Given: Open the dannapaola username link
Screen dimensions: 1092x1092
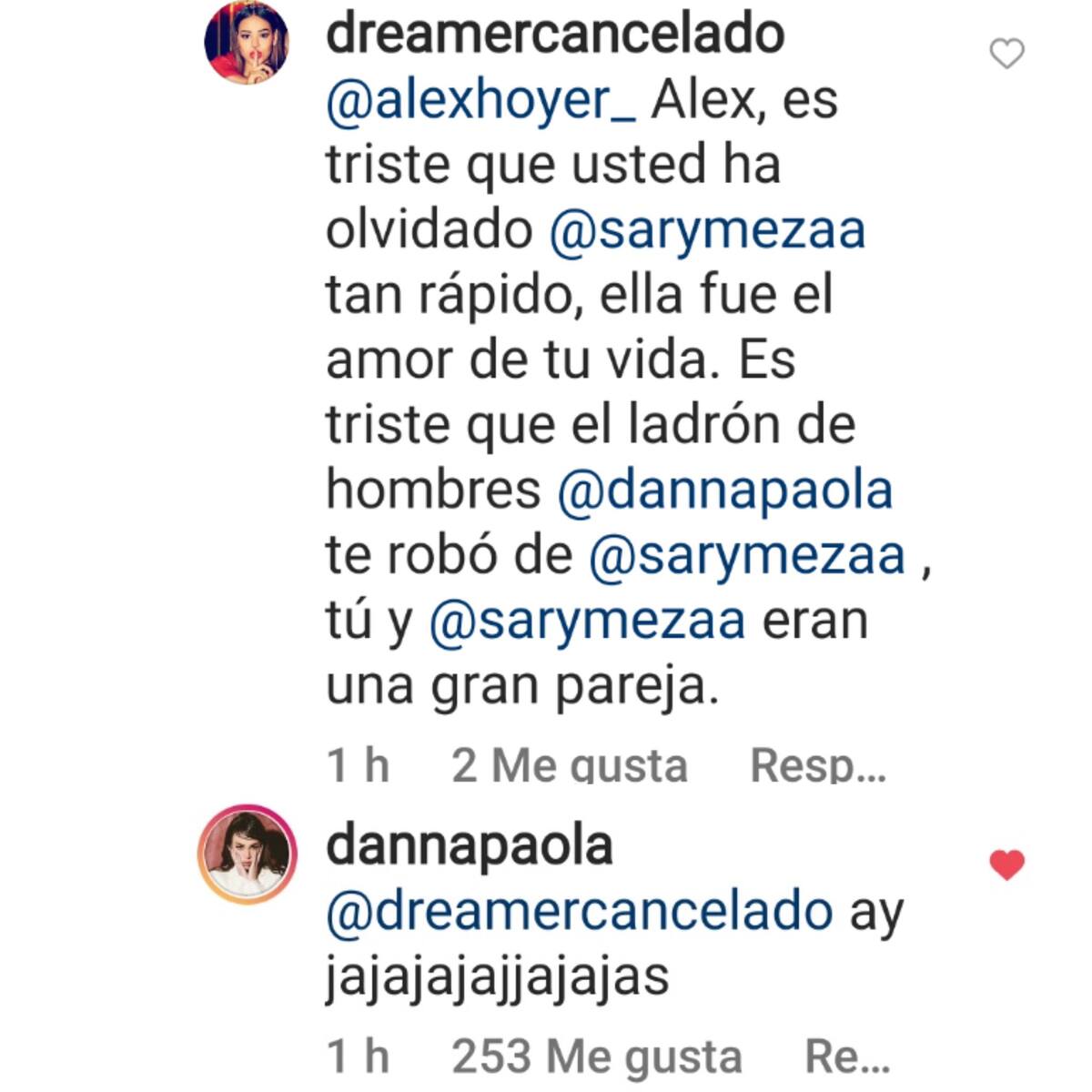Looking at the screenshot, I should tap(469, 846).
